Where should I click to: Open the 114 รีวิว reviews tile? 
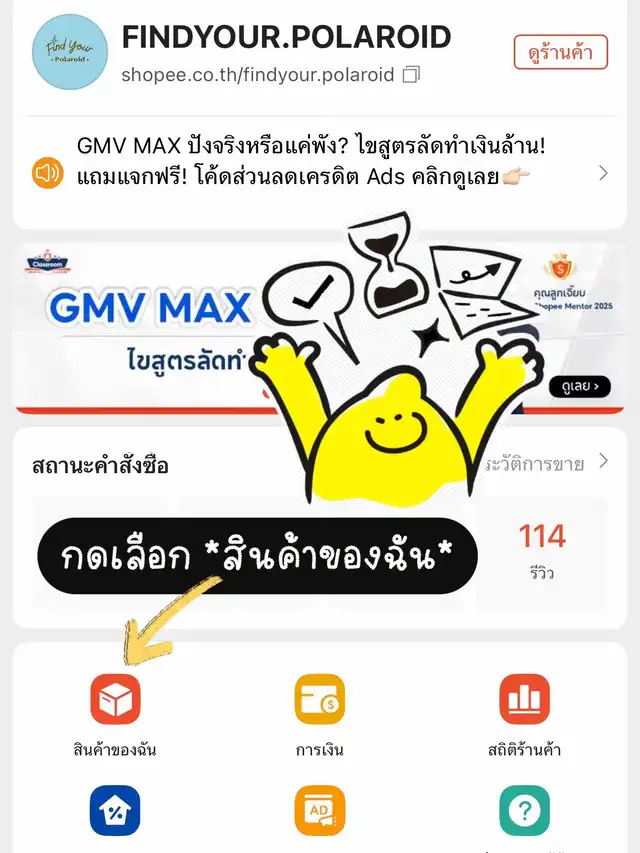tap(542, 550)
